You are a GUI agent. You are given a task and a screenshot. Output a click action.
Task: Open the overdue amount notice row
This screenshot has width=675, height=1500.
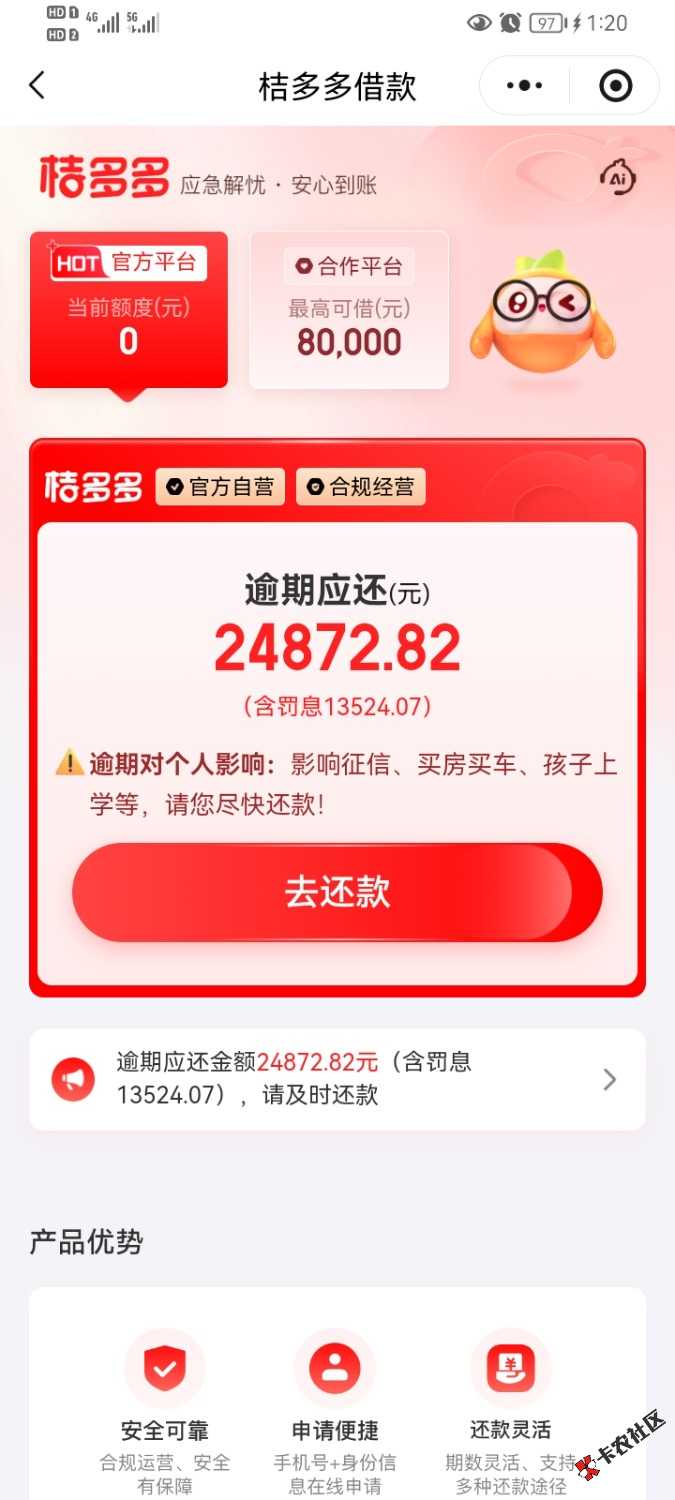[x=337, y=1079]
